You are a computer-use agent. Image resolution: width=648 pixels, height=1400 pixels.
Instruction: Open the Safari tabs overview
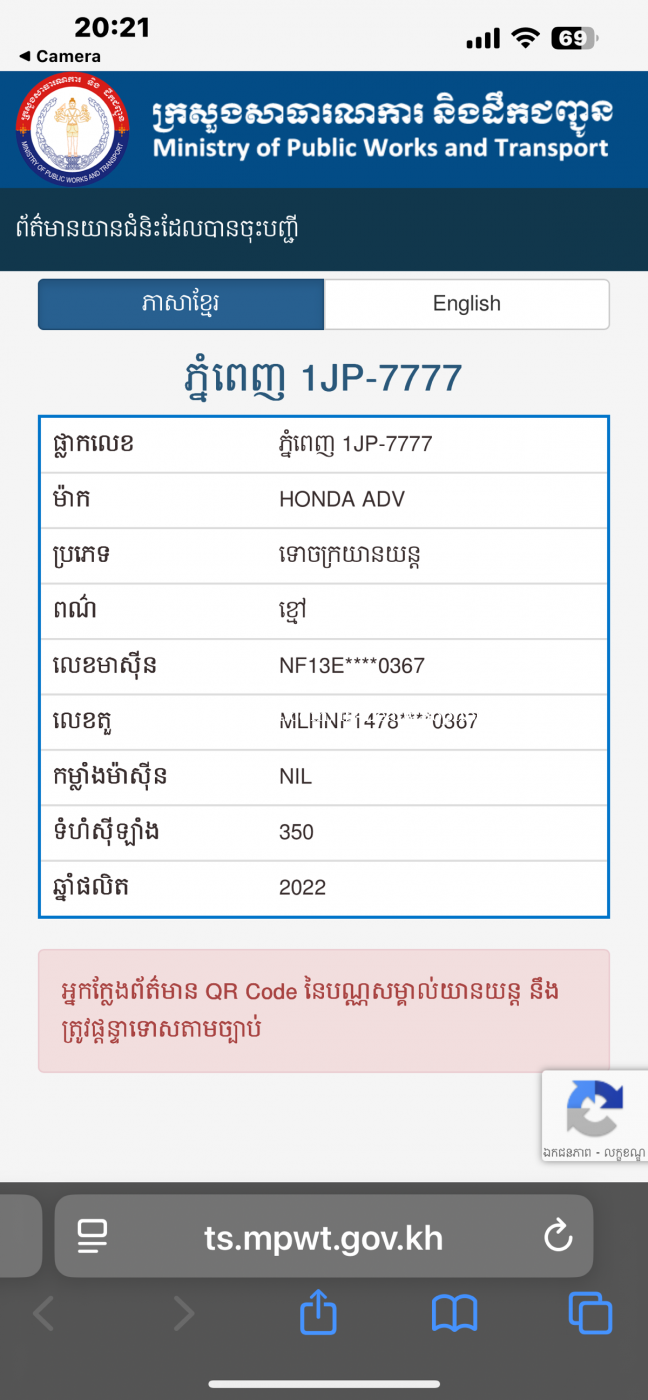pos(589,1313)
